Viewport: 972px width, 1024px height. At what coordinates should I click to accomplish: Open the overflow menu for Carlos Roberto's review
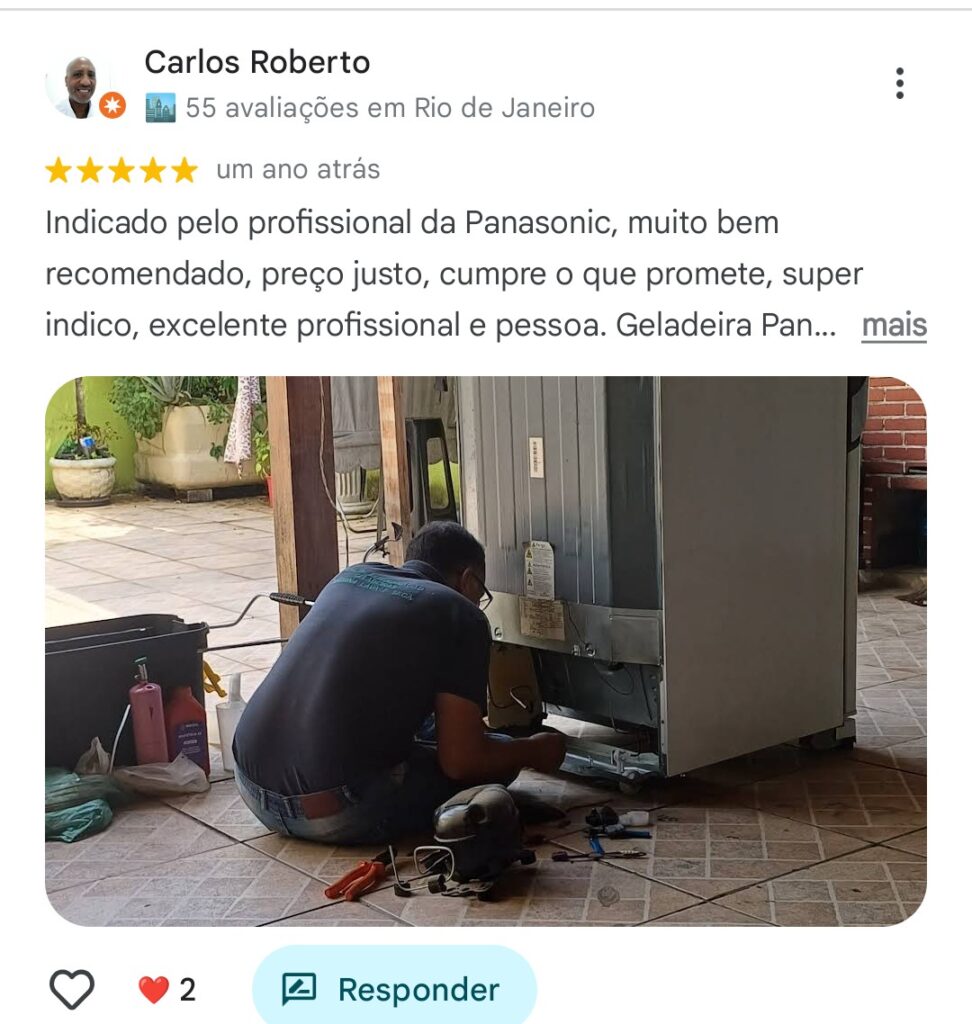point(899,84)
